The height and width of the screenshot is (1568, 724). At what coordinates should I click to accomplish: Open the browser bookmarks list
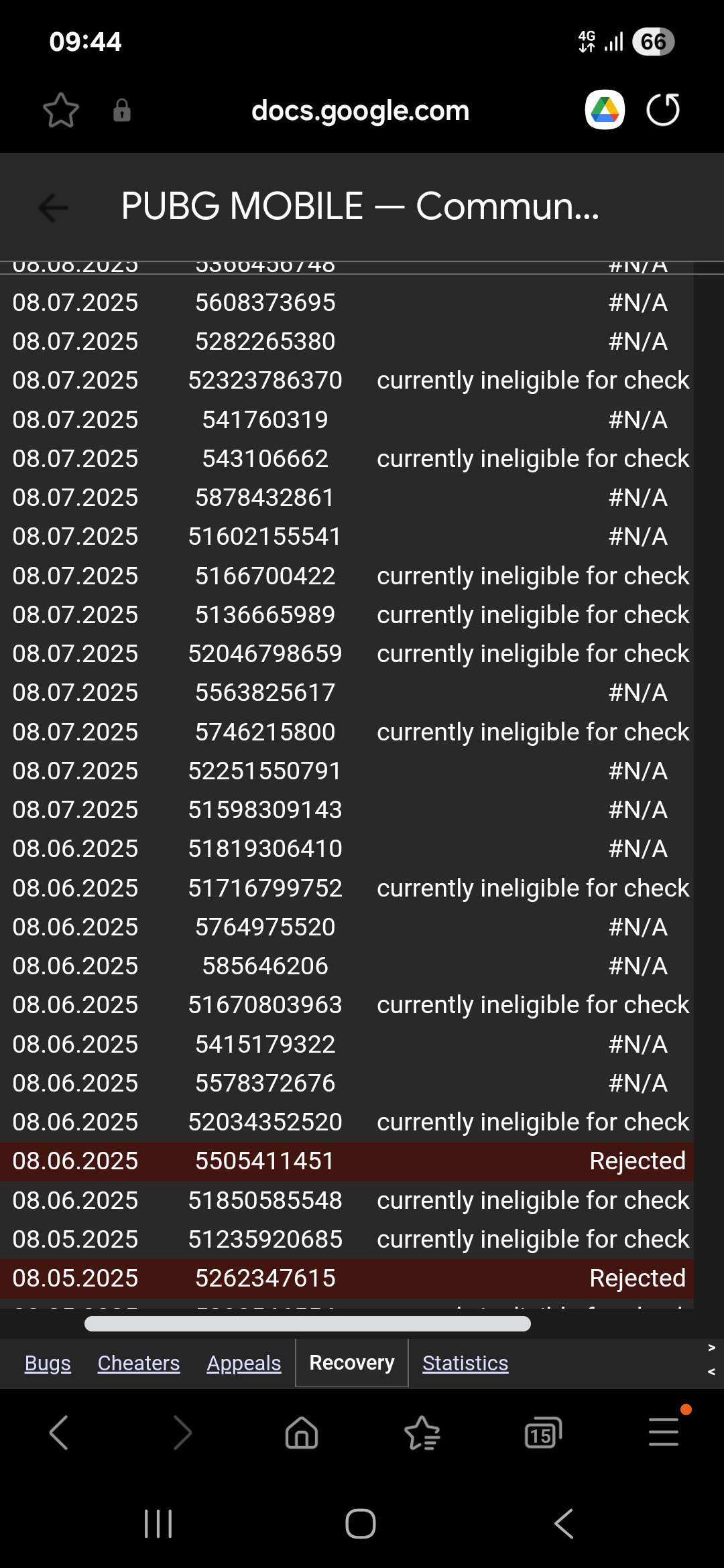click(x=422, y=1433)
